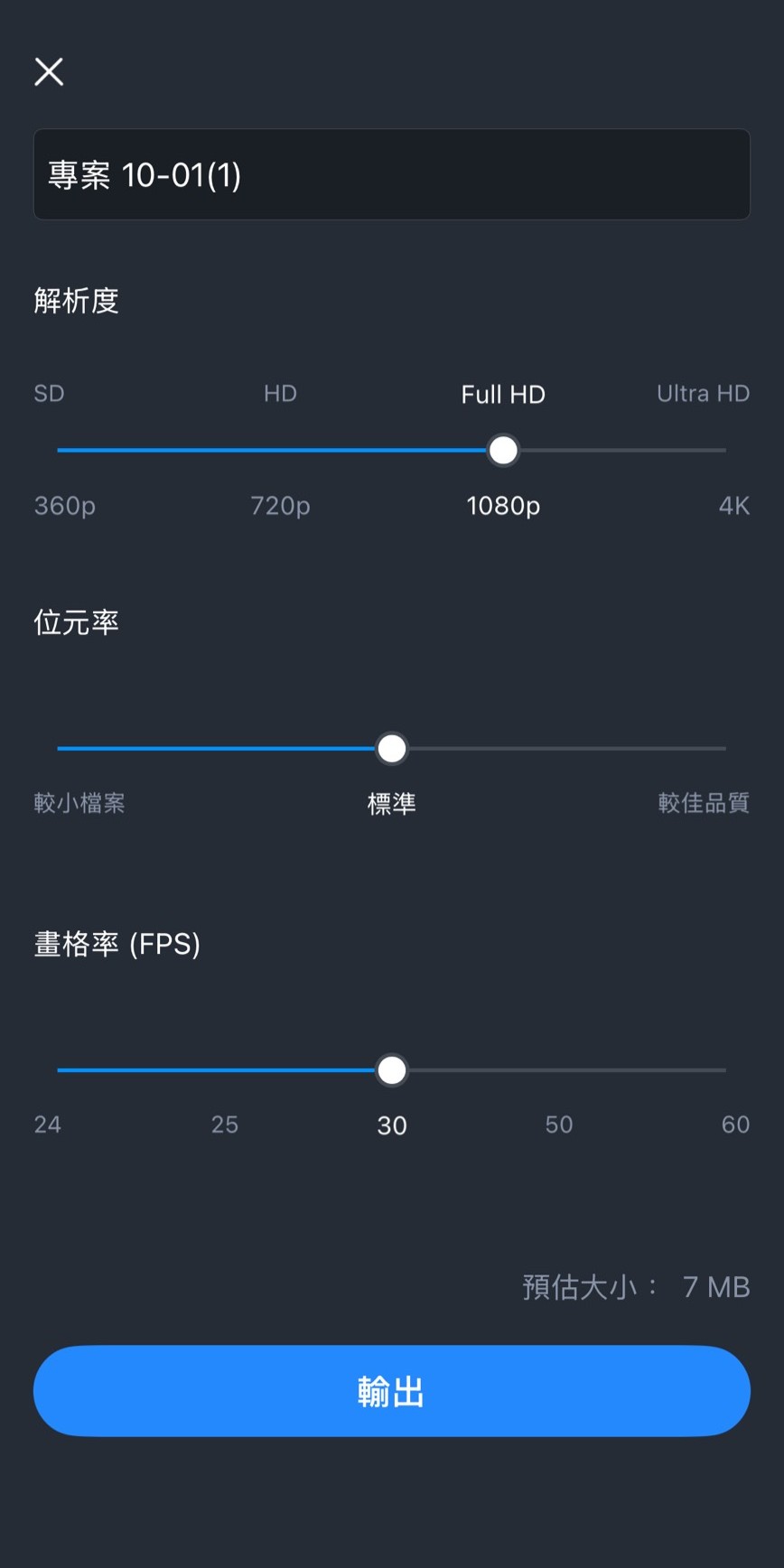Close the export settings screen

tap(48, 71)
